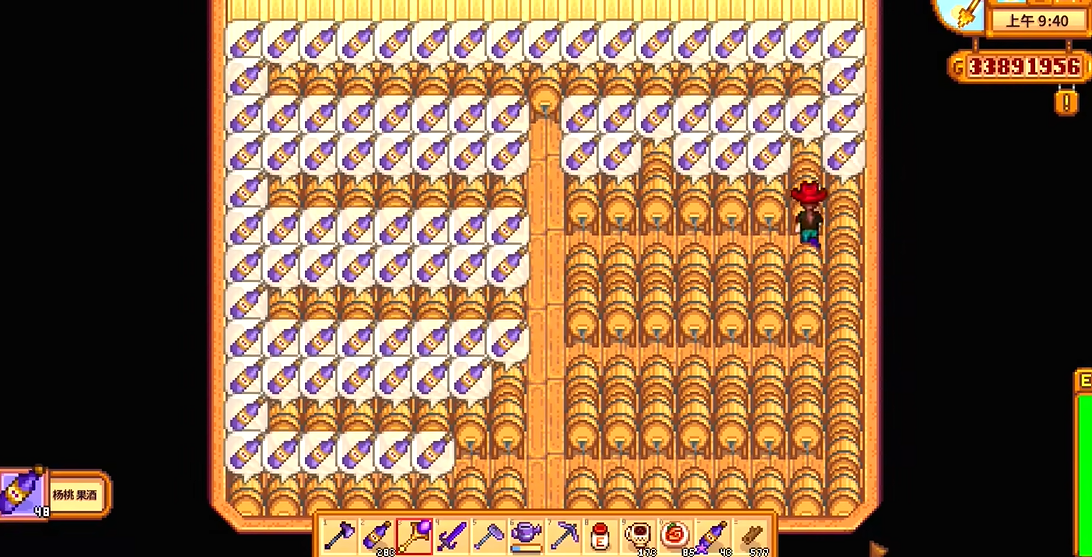The height and width of the screenshot is (557, 1092).
Task: Select the pickaxe tool
Action: tap(562, 536)
